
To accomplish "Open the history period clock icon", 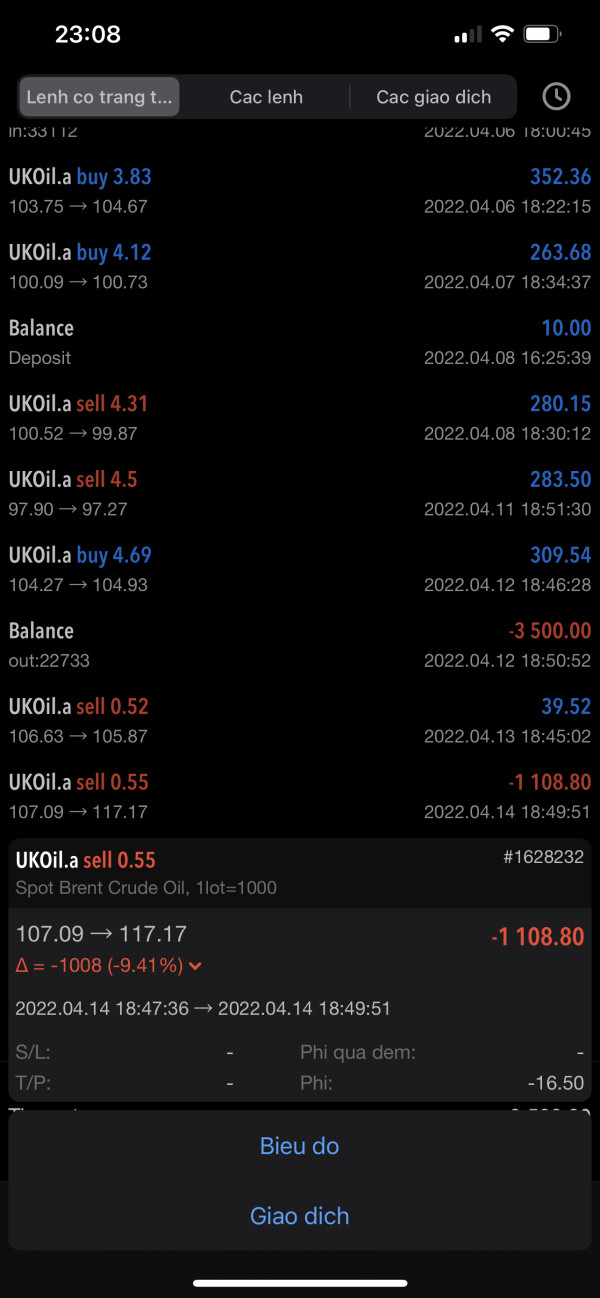I will (x=556, y=97).
